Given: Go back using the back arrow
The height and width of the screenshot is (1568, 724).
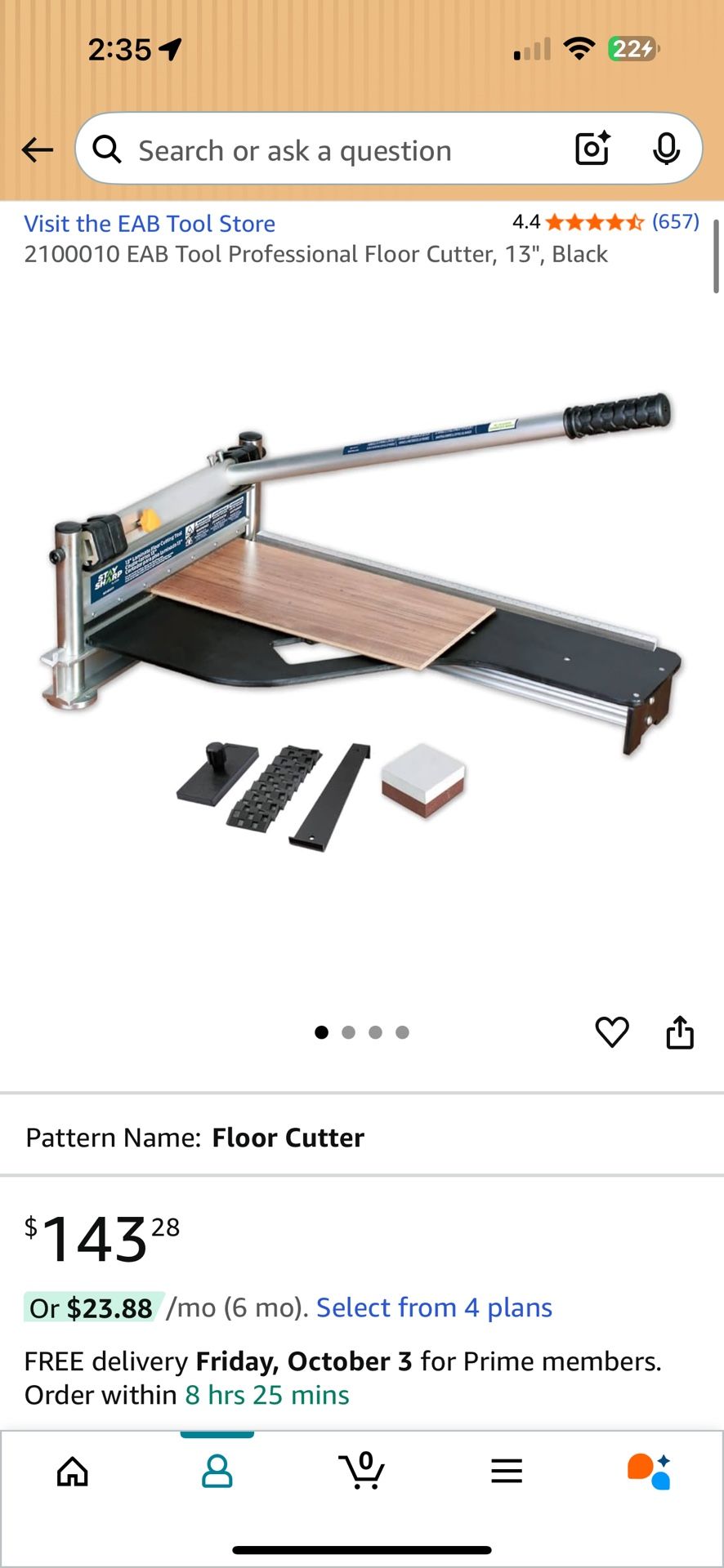Looking at the screenshot, I should coord(37,150).
